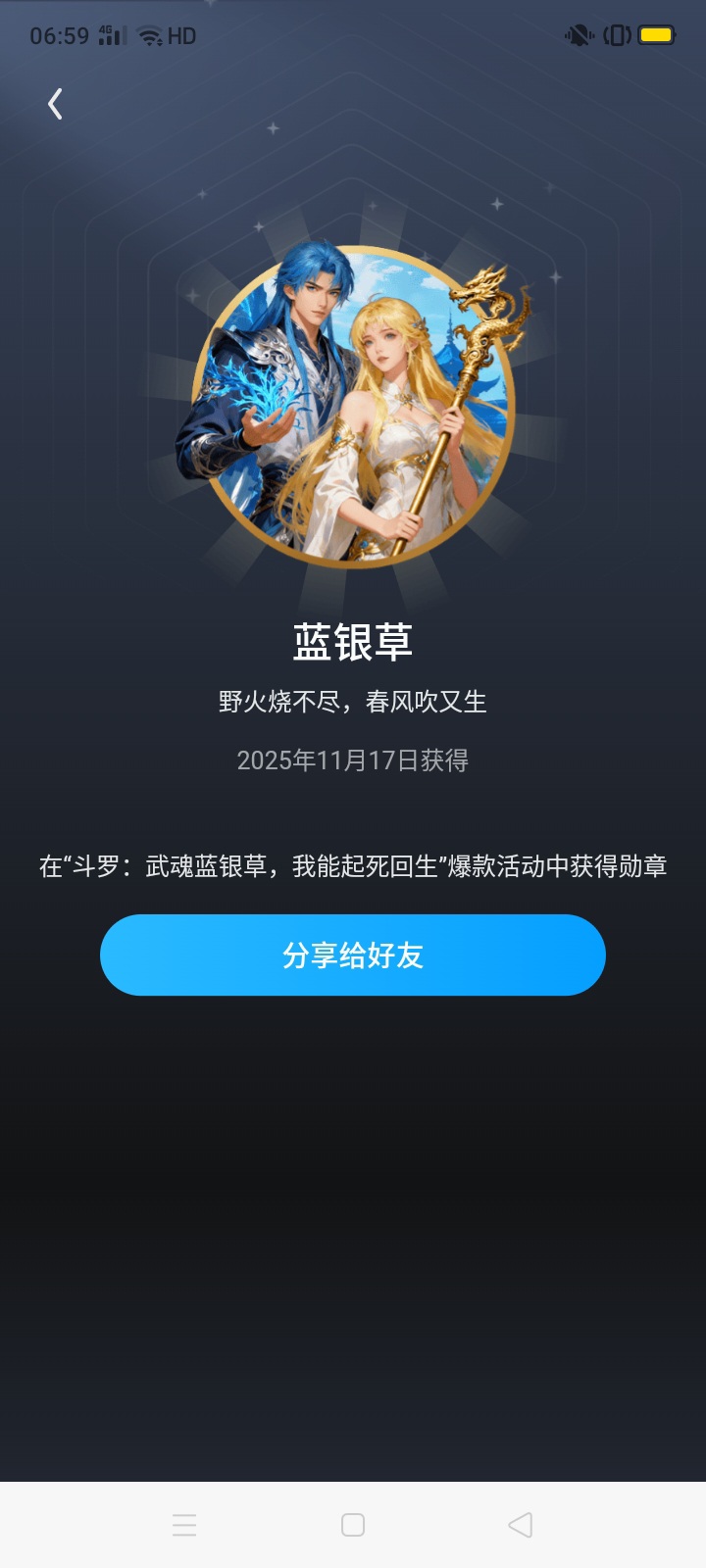Go back using the top-left arrow
This screenshot has height=1568, width=706.
56,104
